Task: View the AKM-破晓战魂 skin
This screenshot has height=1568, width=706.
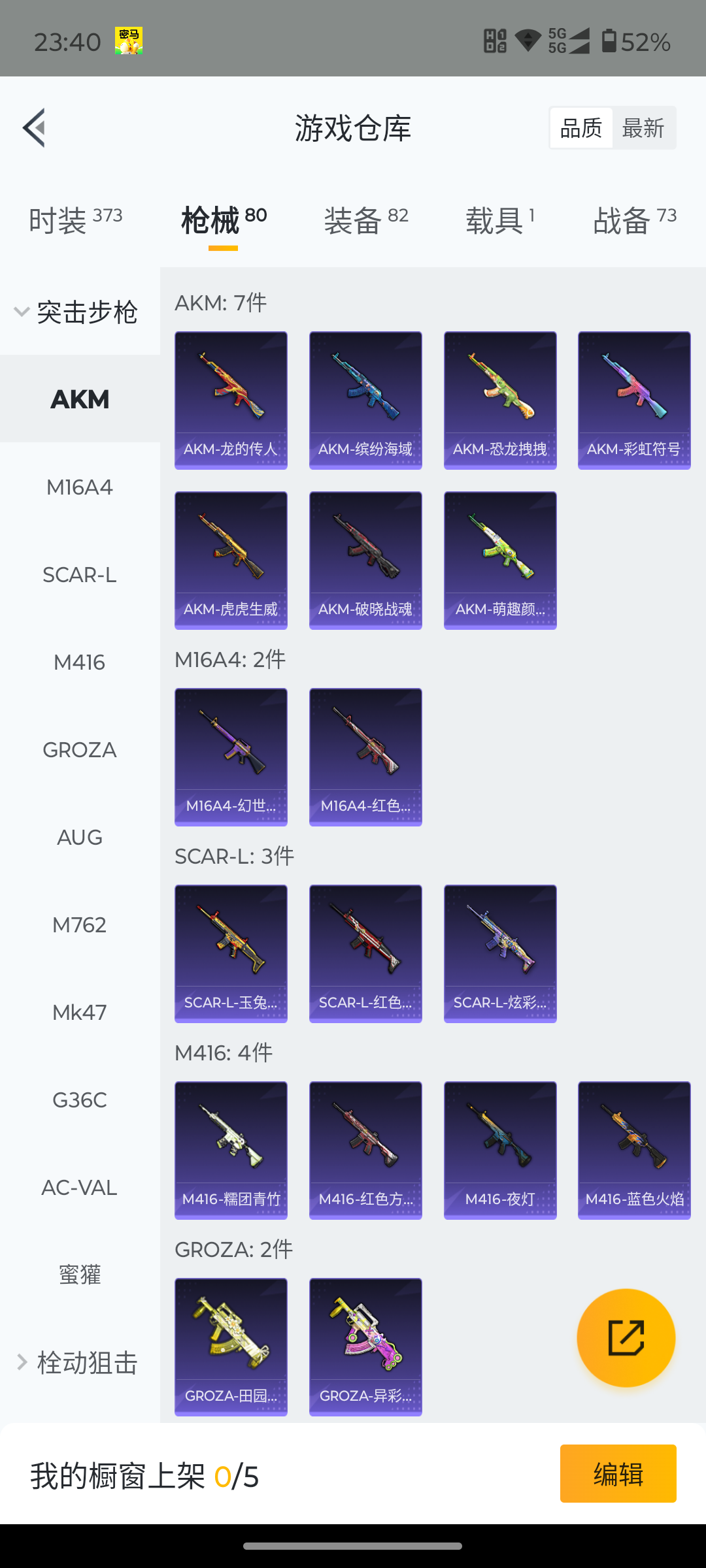Action: [x=365, y=560]
